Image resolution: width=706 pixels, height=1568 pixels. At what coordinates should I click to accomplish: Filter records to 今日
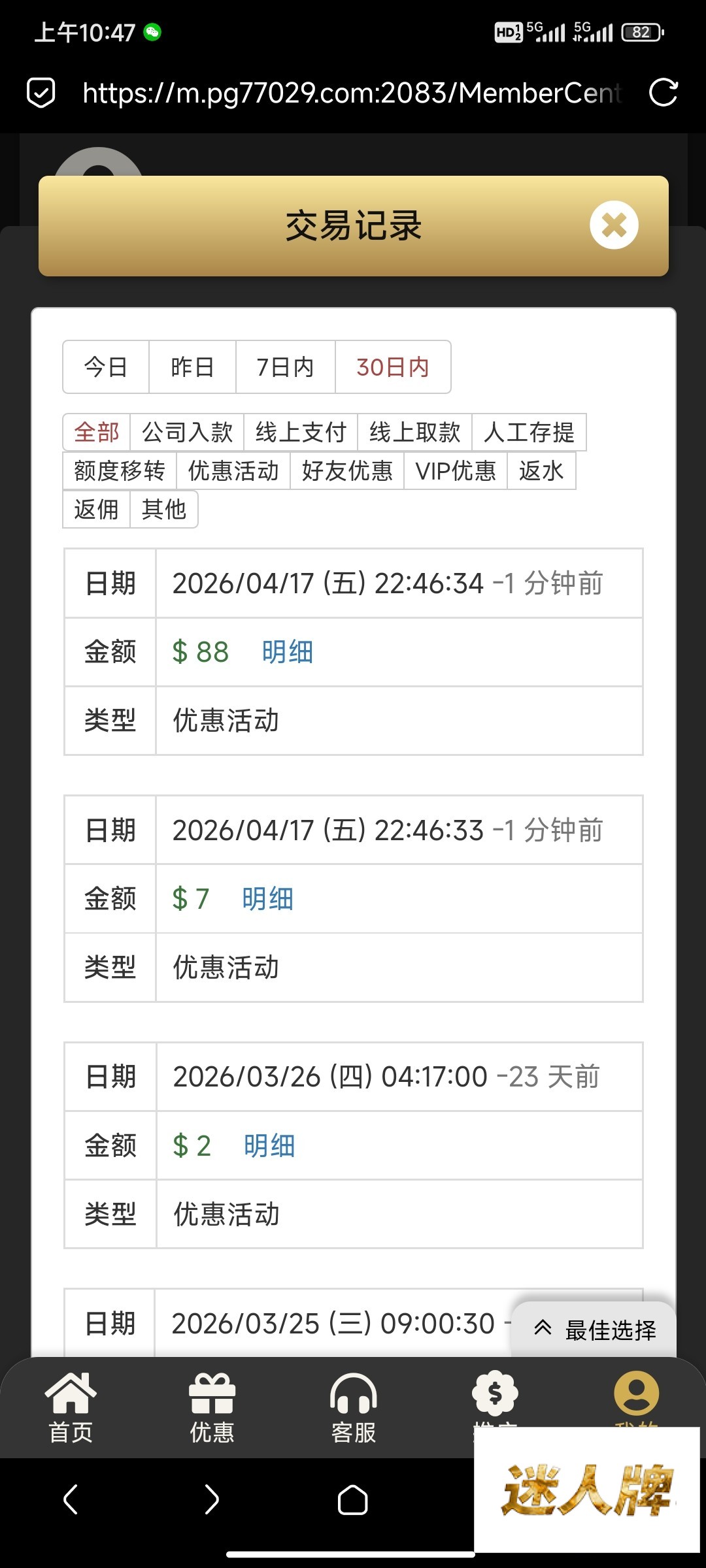coord(106,367)
